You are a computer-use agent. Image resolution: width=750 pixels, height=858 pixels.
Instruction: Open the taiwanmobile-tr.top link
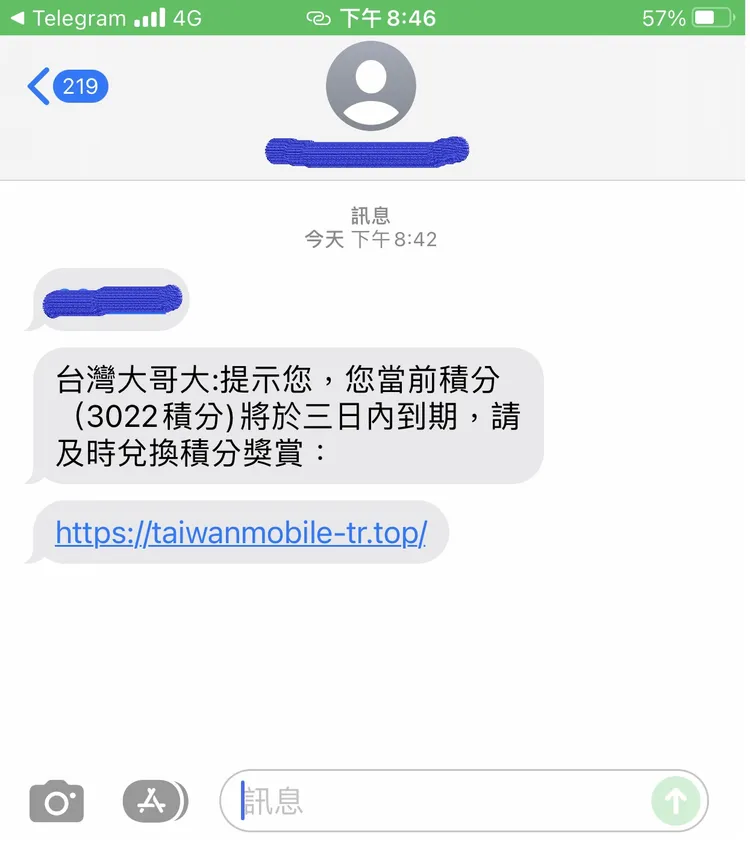(240, 533)
